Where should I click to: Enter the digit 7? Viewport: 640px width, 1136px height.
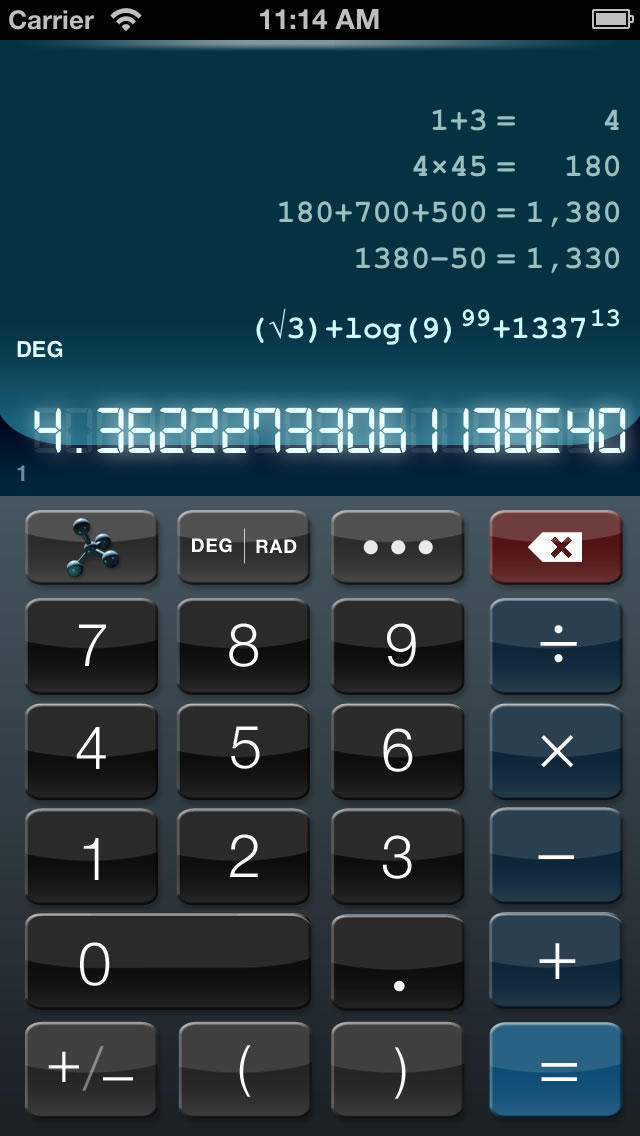(91, 646)
